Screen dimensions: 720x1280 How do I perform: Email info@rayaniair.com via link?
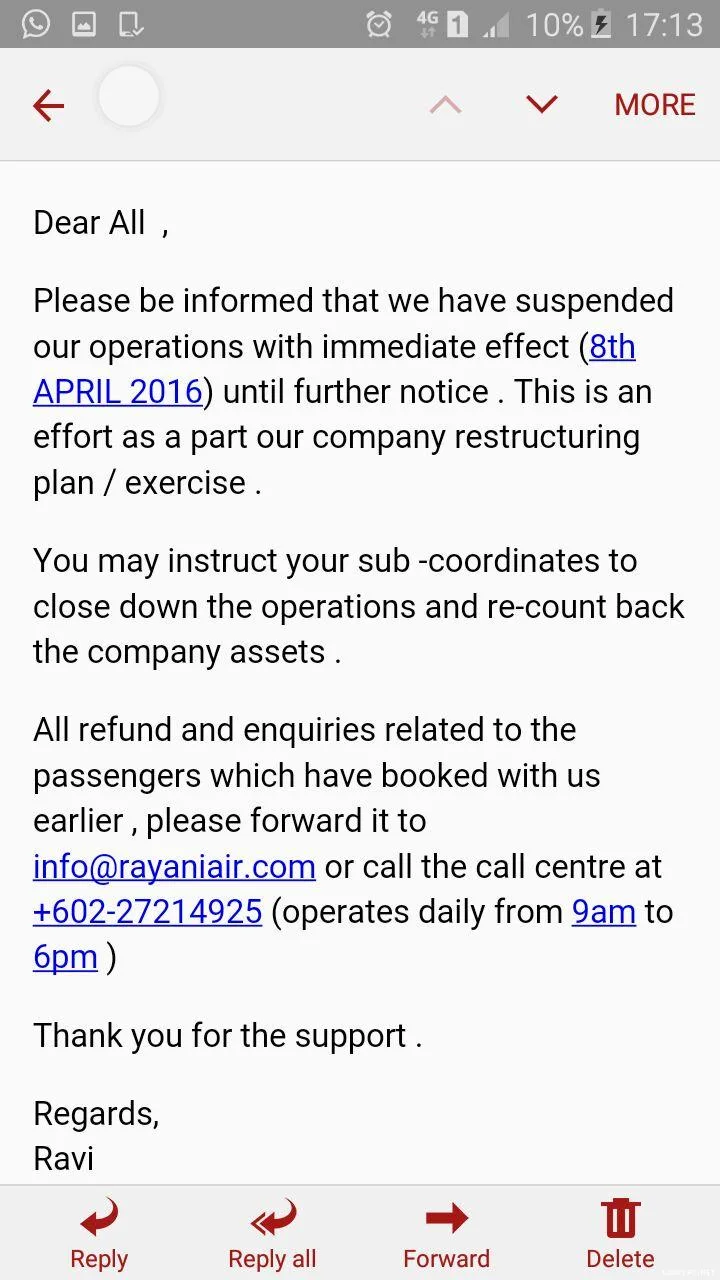tap(174, 866)
